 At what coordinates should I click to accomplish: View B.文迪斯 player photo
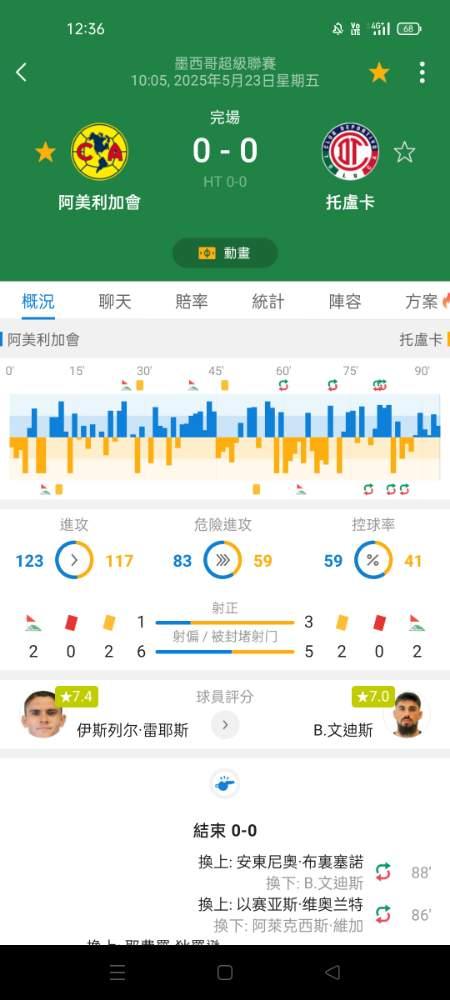(408, 714)
